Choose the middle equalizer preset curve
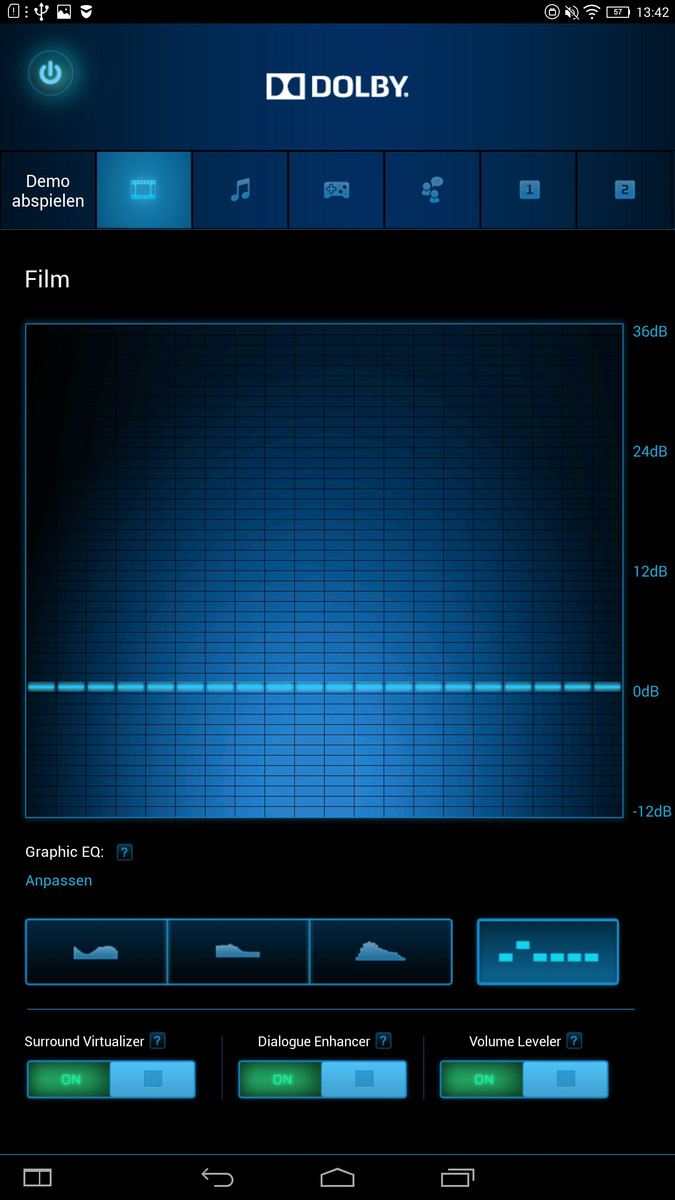This screenshot has width=675, height=1200. pos(238,952)
